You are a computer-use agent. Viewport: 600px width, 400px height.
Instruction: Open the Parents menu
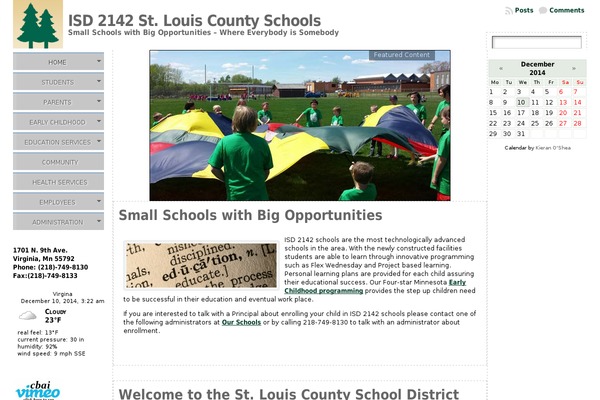click(x=57, y=102)
